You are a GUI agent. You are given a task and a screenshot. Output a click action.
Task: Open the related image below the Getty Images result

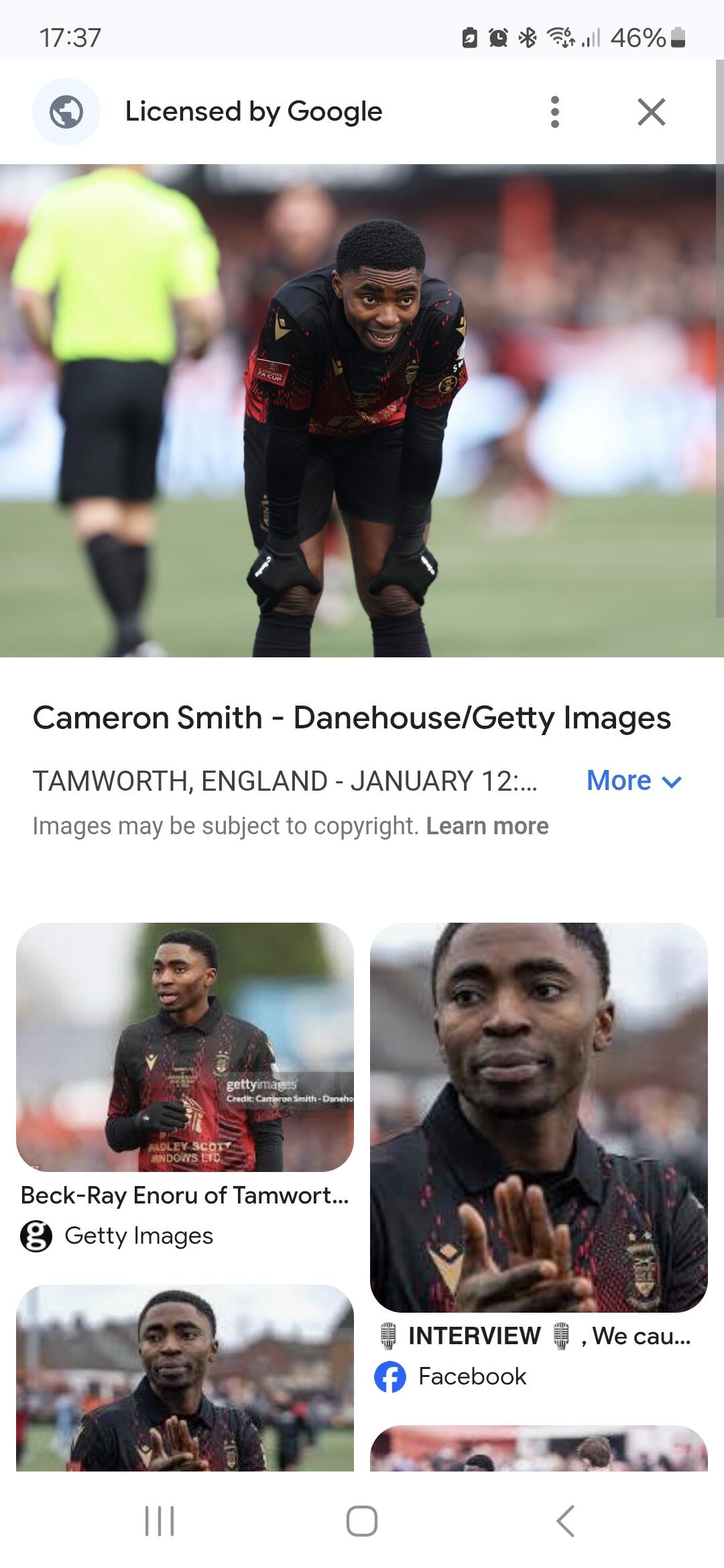pos(185,1378)
